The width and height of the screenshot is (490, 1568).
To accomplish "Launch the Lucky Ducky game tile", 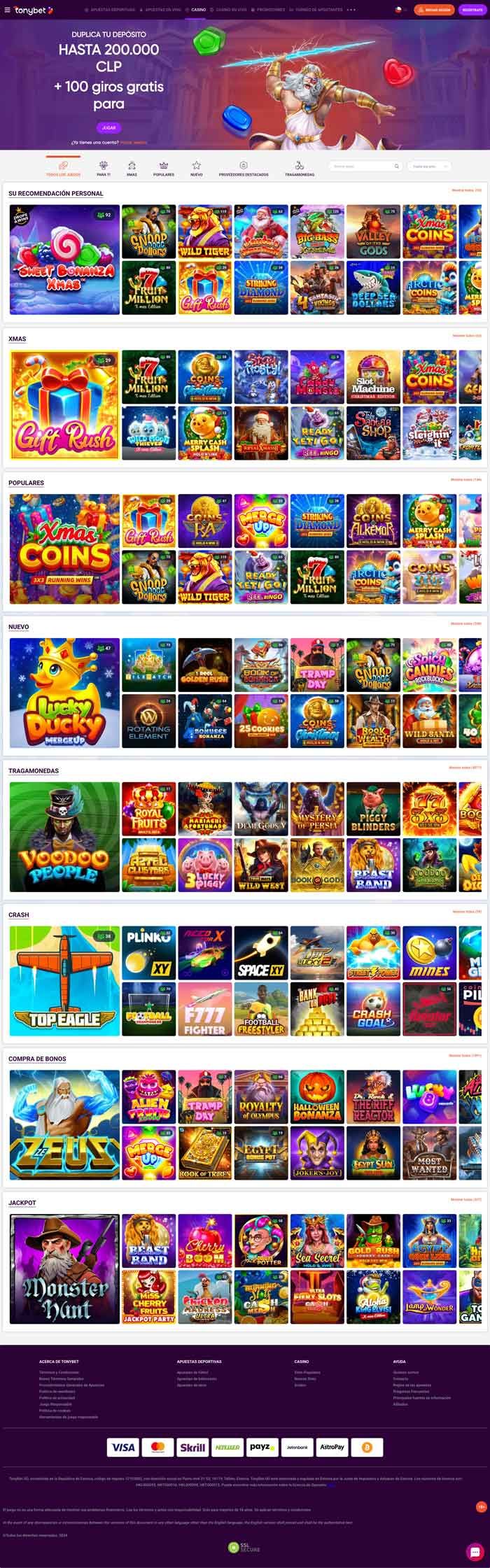I will pyautogui.click(x=64, y=693).
